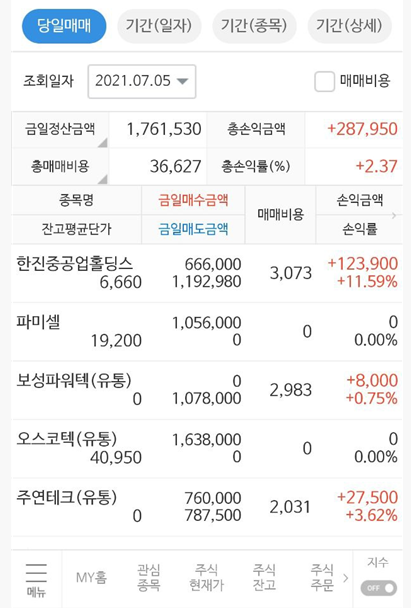This screenshot has width=411, height=608.
Task: Go to MY홈
Action: click(91, 578)
